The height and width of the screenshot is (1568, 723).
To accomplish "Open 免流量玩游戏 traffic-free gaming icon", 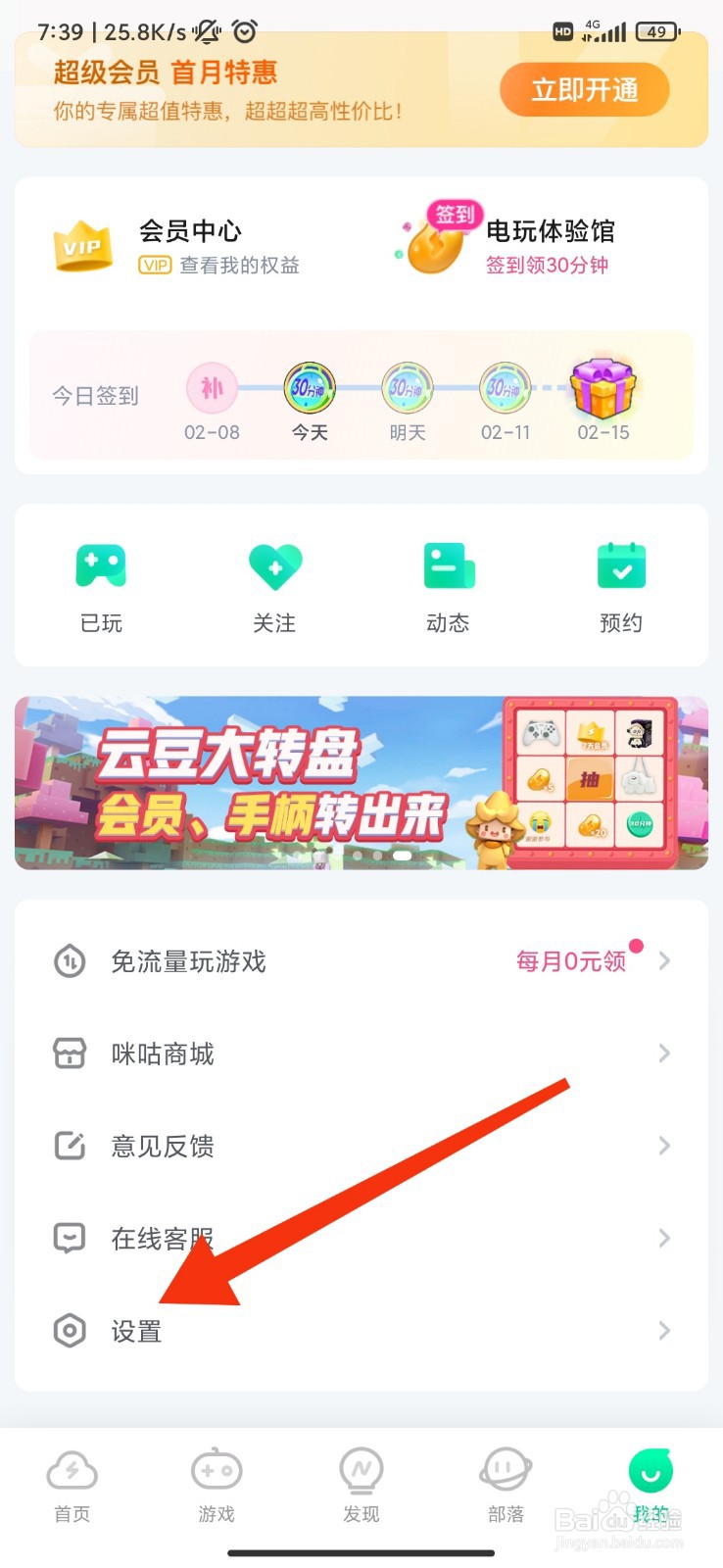I will point(69,961).
